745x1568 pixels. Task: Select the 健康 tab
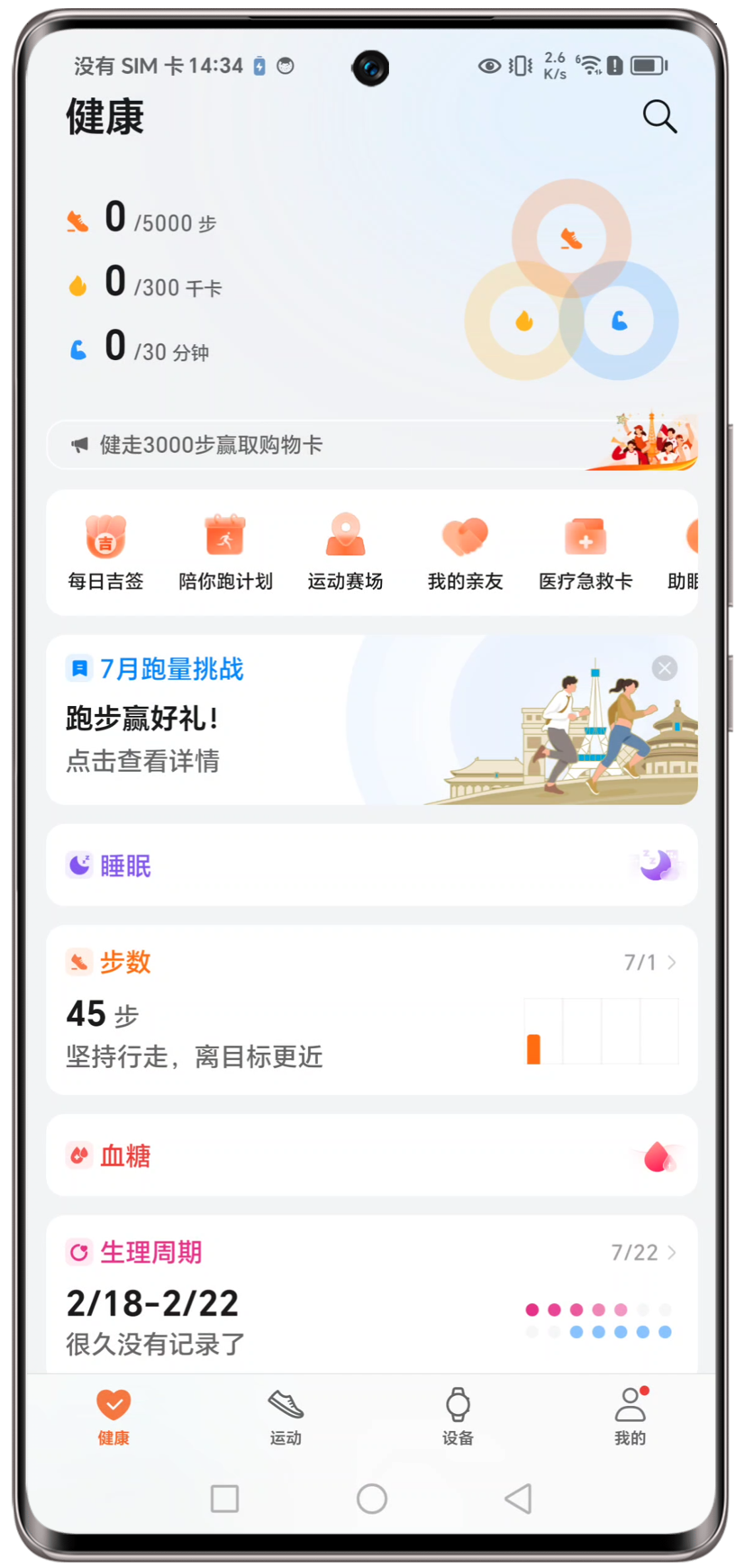coord(114,1417)
